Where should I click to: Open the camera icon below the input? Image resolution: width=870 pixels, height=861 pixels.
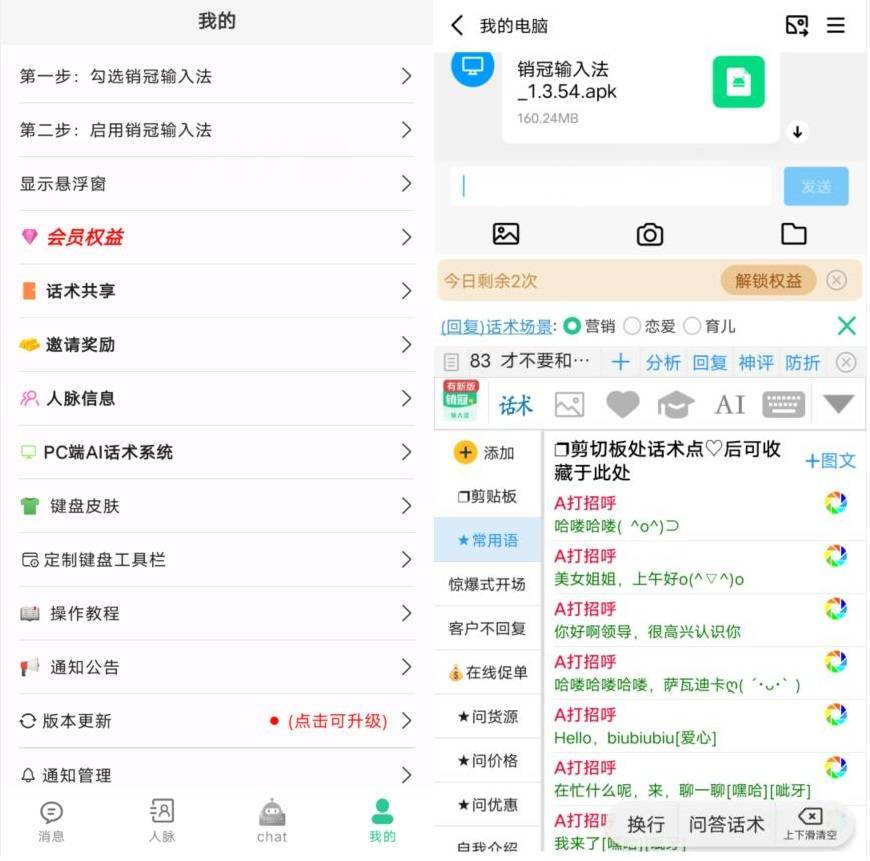[650, 235]
